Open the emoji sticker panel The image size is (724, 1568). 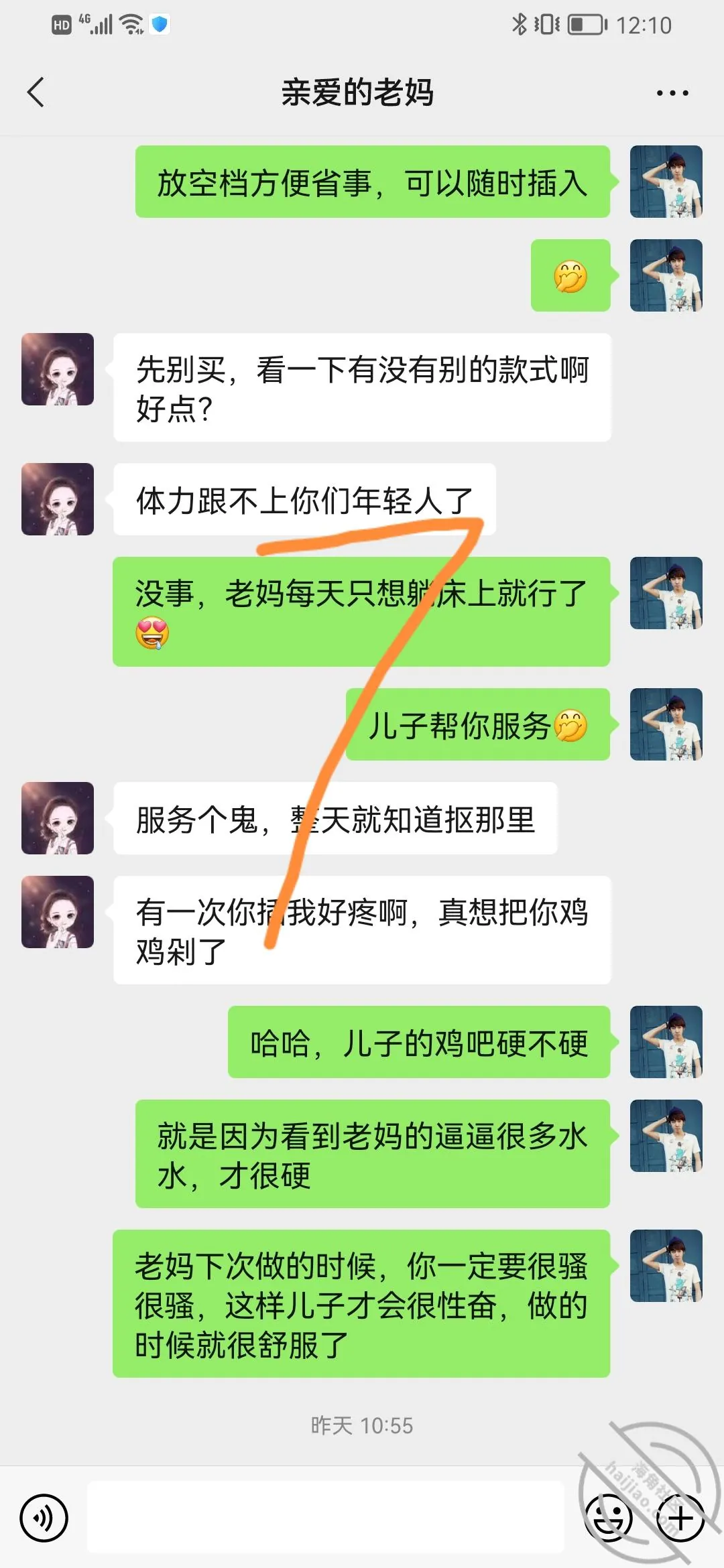click(609, 1517)
